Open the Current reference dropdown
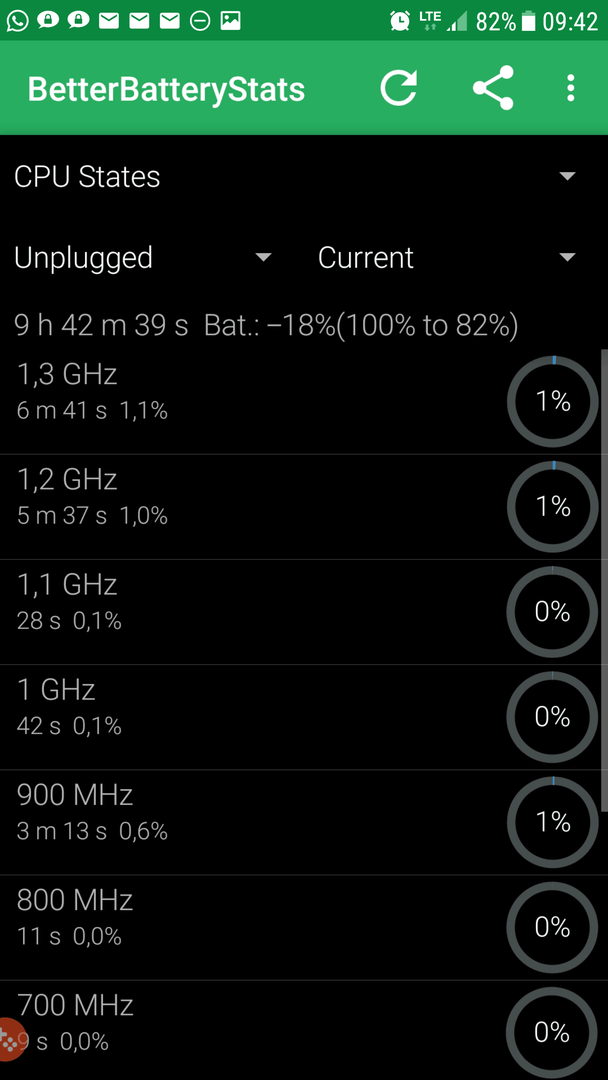The height and width of the screenshot is (1080, 608). click(448, 258)
